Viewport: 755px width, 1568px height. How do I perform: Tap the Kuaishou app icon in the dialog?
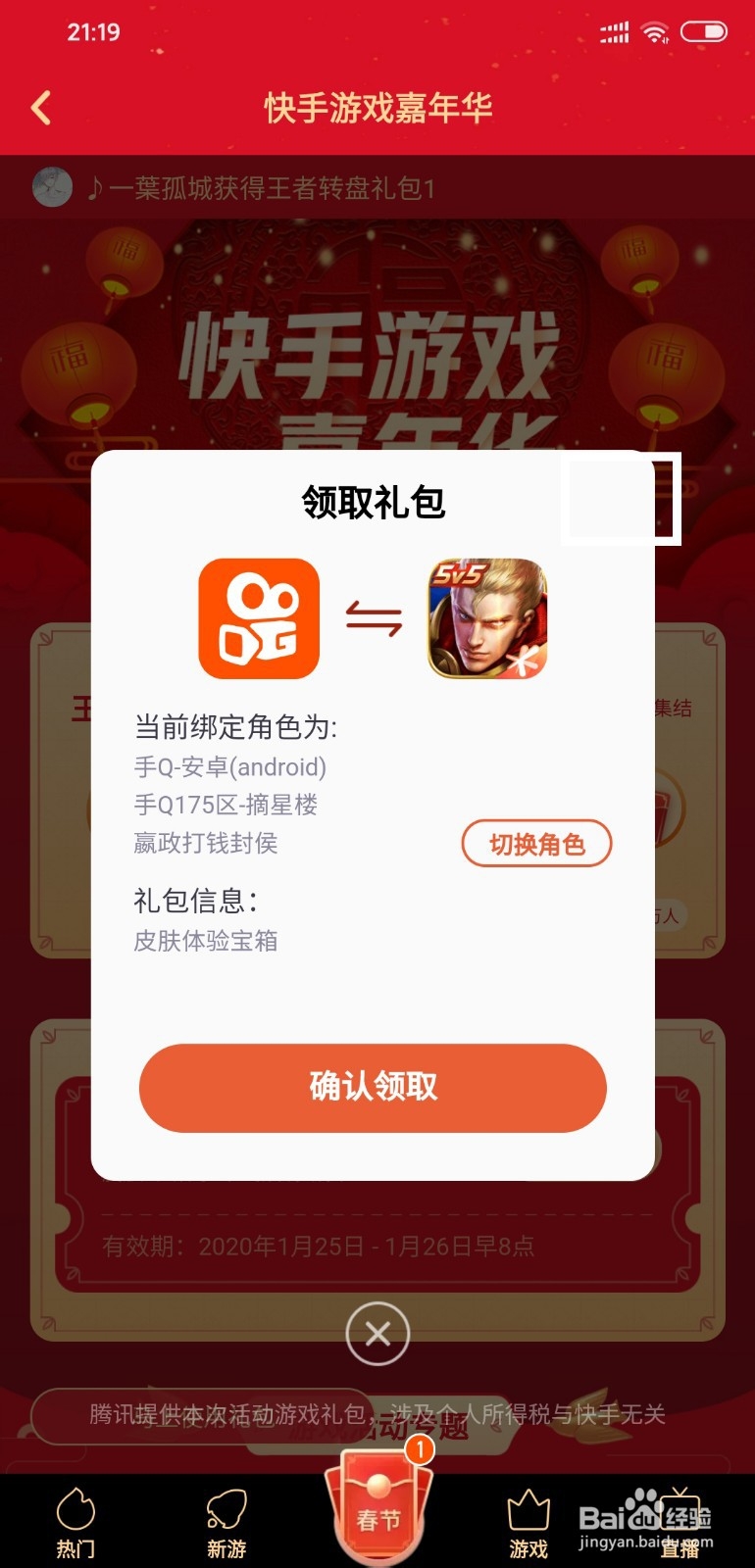click(x=260, y=619)
